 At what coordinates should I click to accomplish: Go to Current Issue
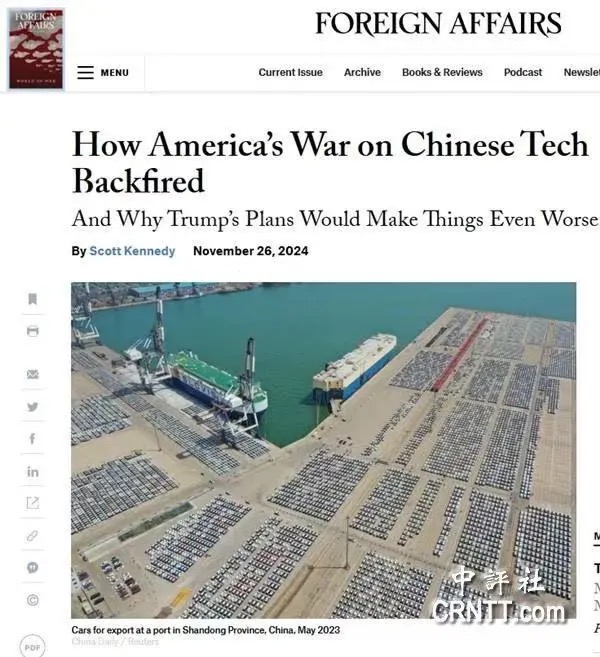pyautogui.click(x=290, y=72)
